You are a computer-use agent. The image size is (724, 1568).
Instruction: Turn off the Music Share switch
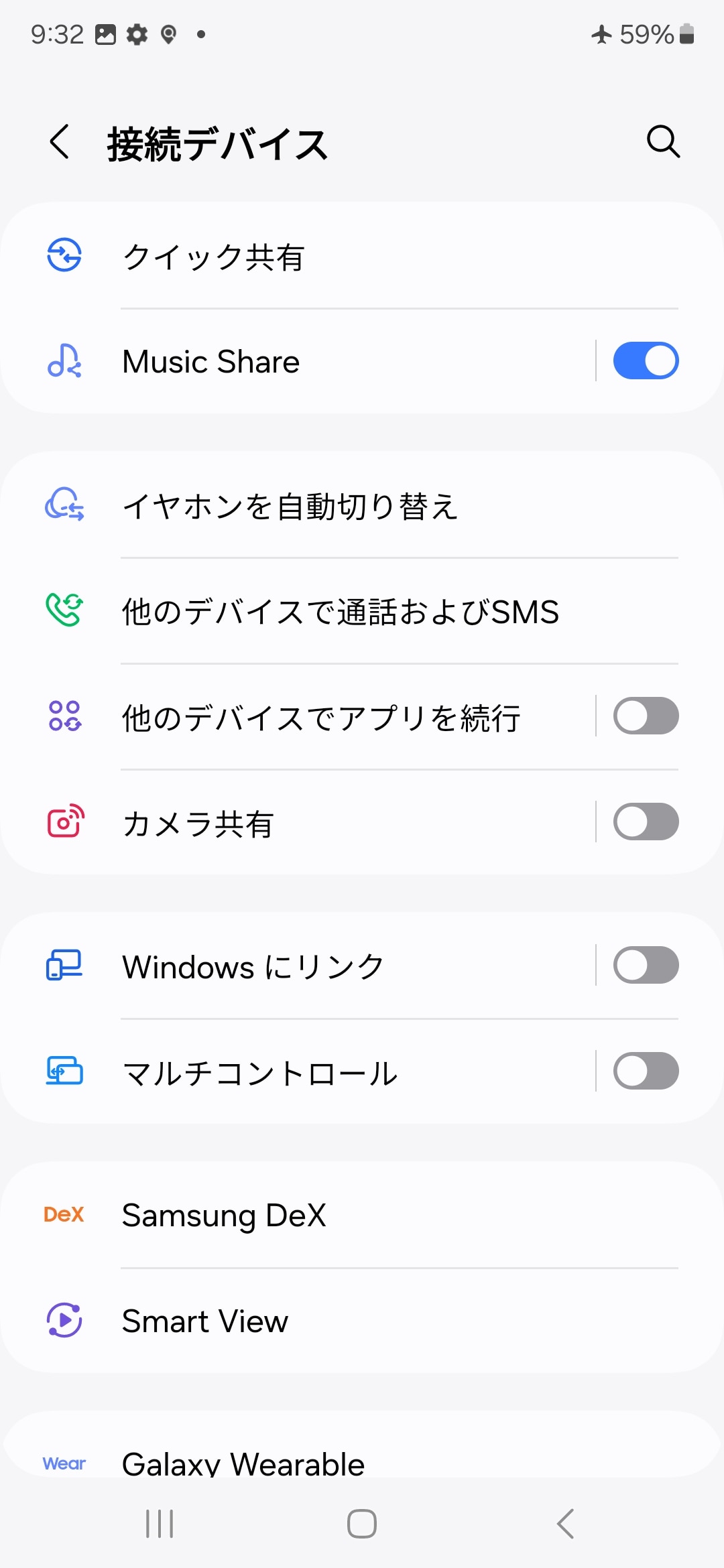pyautogui.click(x=646, y=361)
